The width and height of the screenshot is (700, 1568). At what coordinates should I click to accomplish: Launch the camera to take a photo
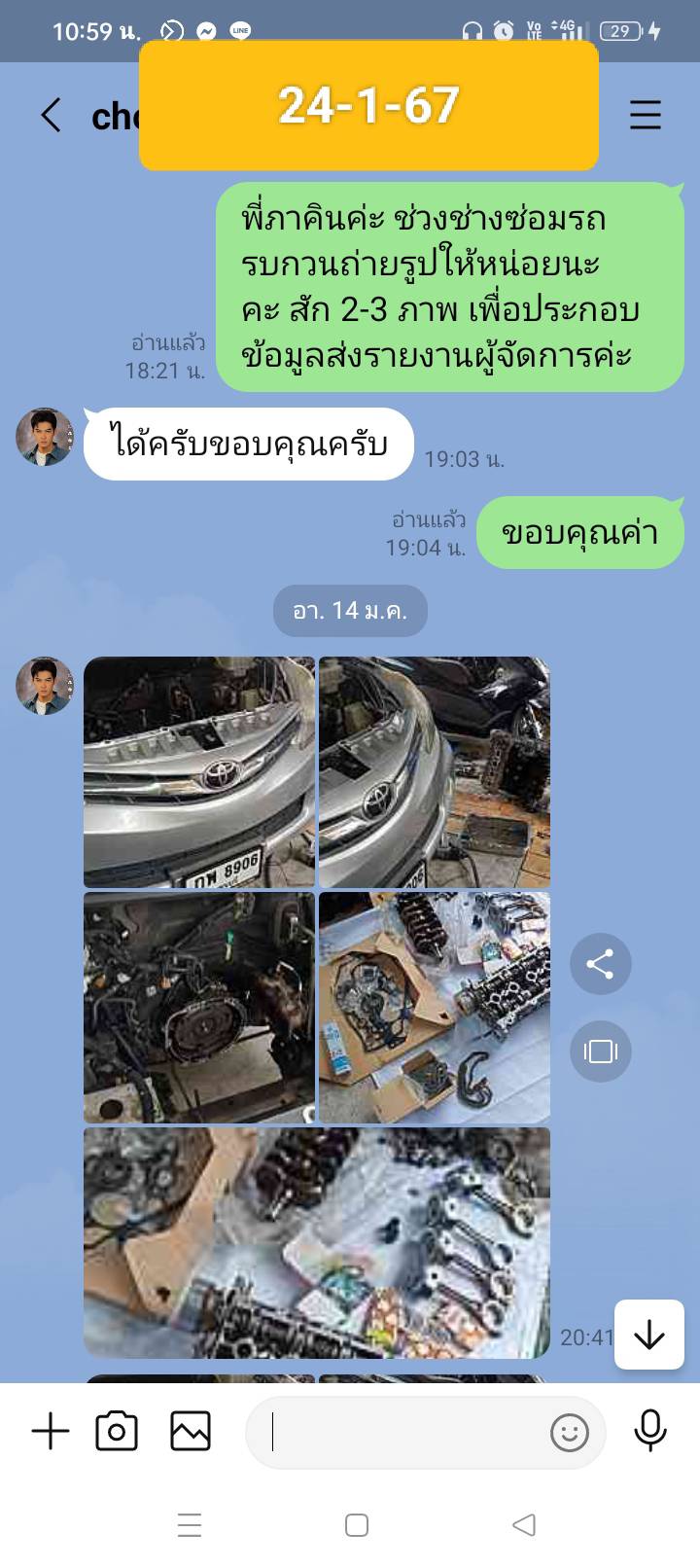(x=117, y=1432)
